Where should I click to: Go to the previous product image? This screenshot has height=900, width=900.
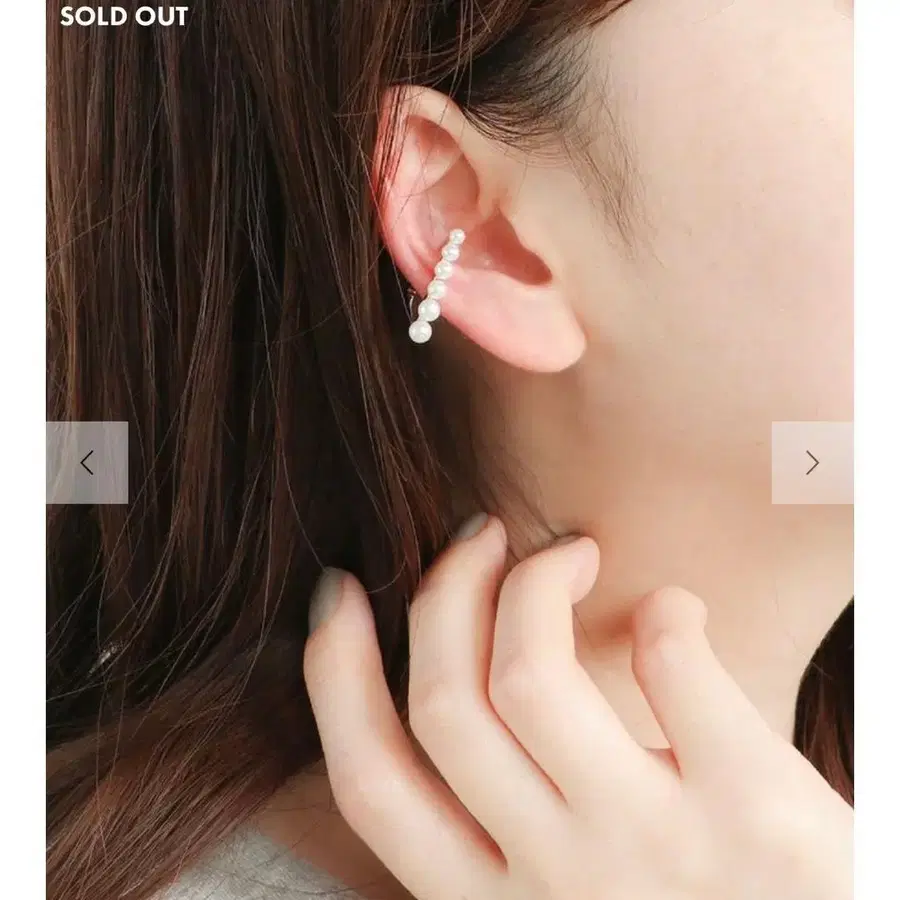[87, 462]
